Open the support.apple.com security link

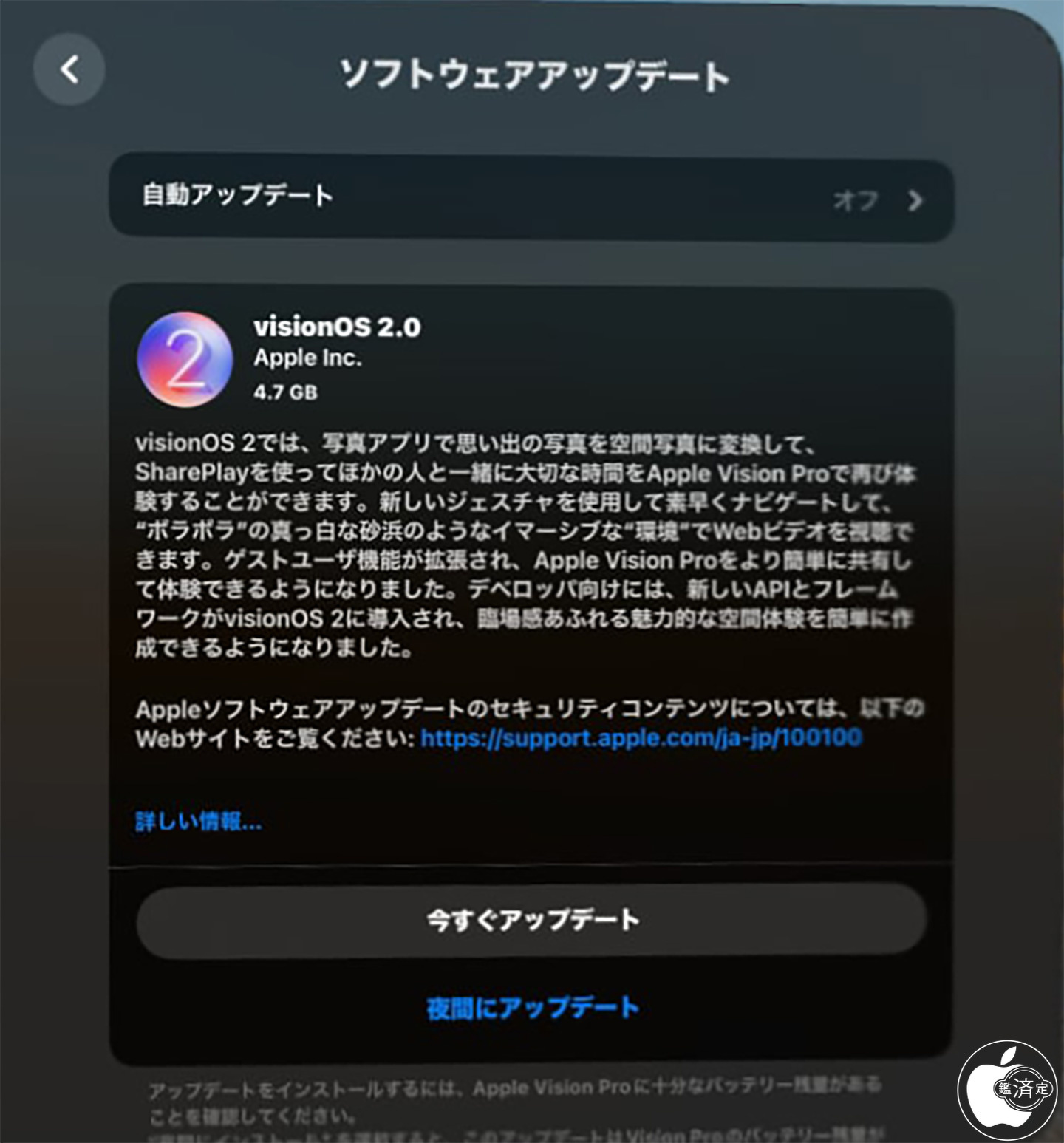(x=641, y=737)
